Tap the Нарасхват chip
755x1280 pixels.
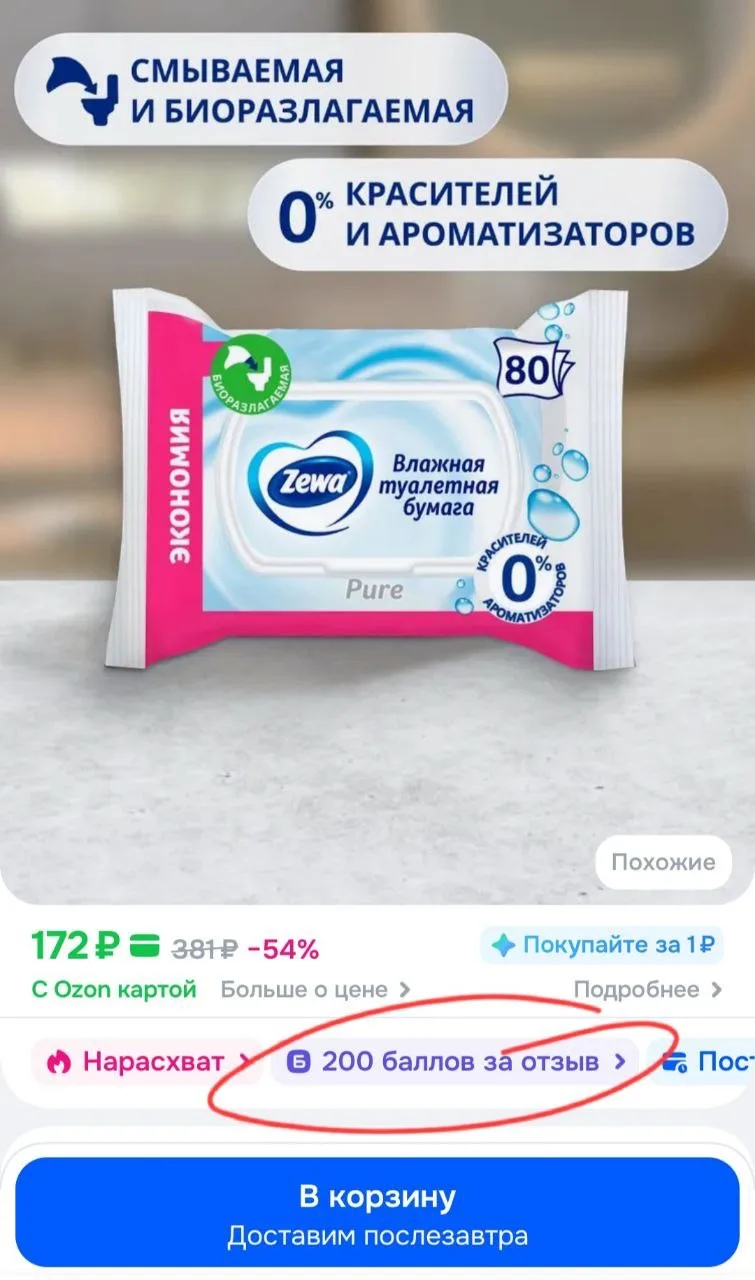tap(145, 1061)
